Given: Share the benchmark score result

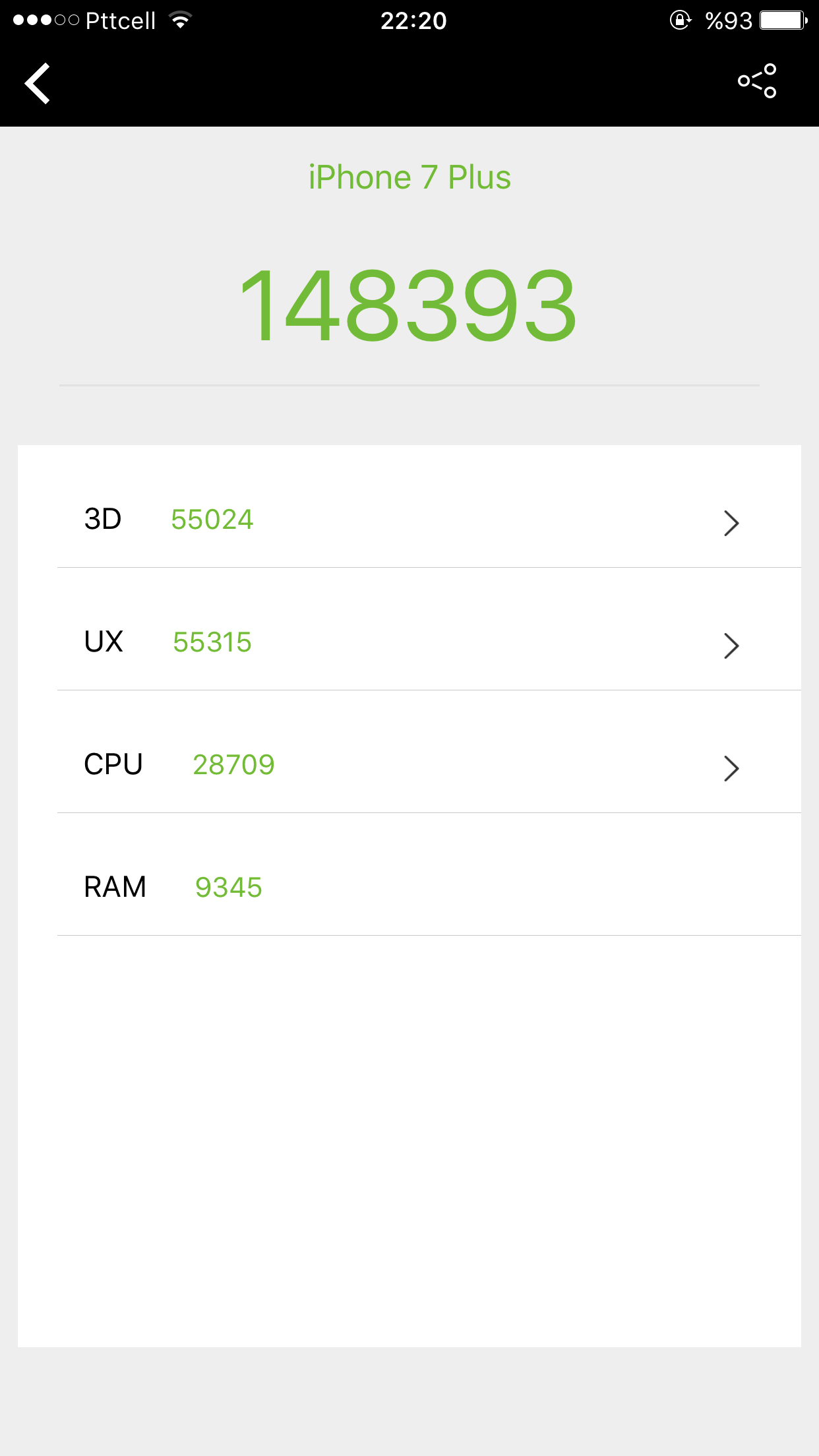Looking at the screenshot, I should point(757,81).
